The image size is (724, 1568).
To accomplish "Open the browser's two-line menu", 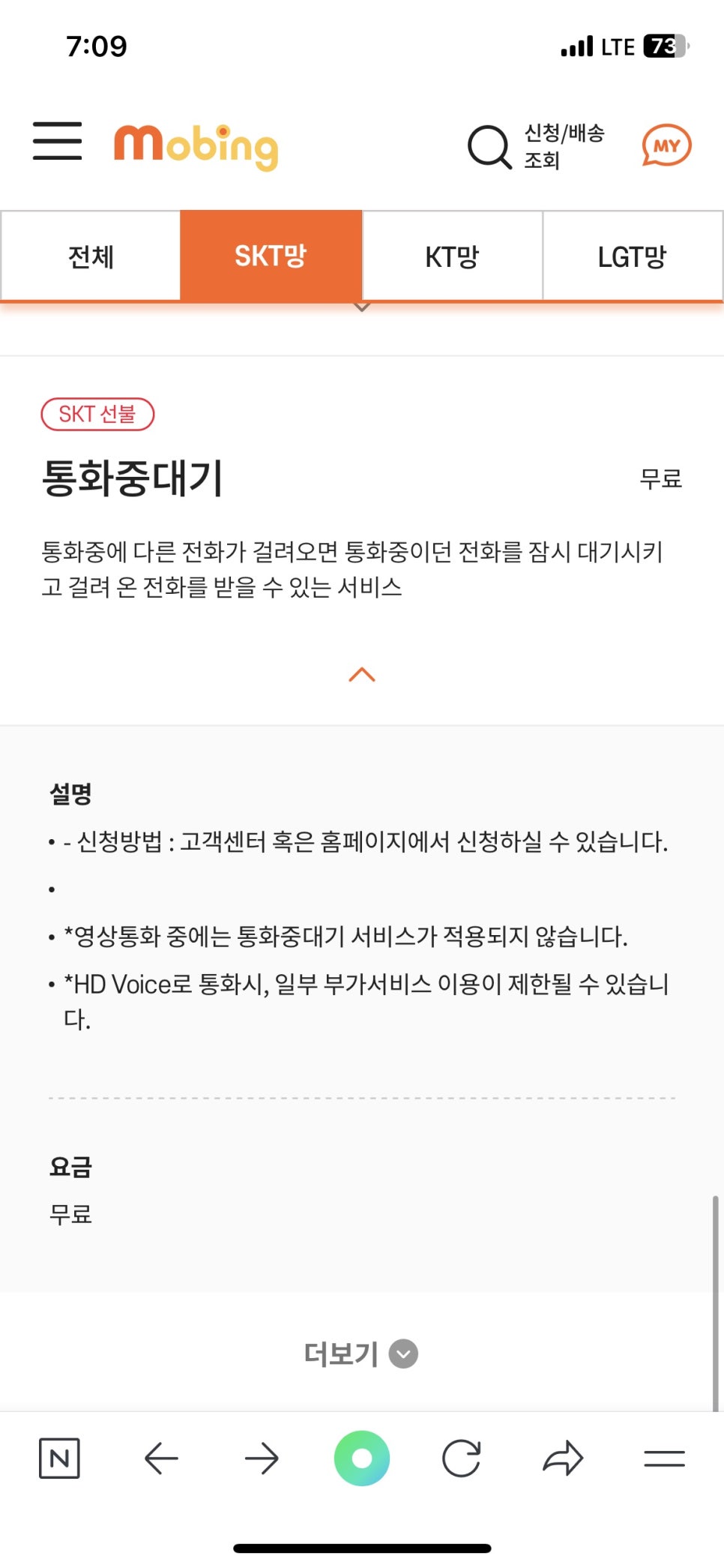I will 664,1459.
